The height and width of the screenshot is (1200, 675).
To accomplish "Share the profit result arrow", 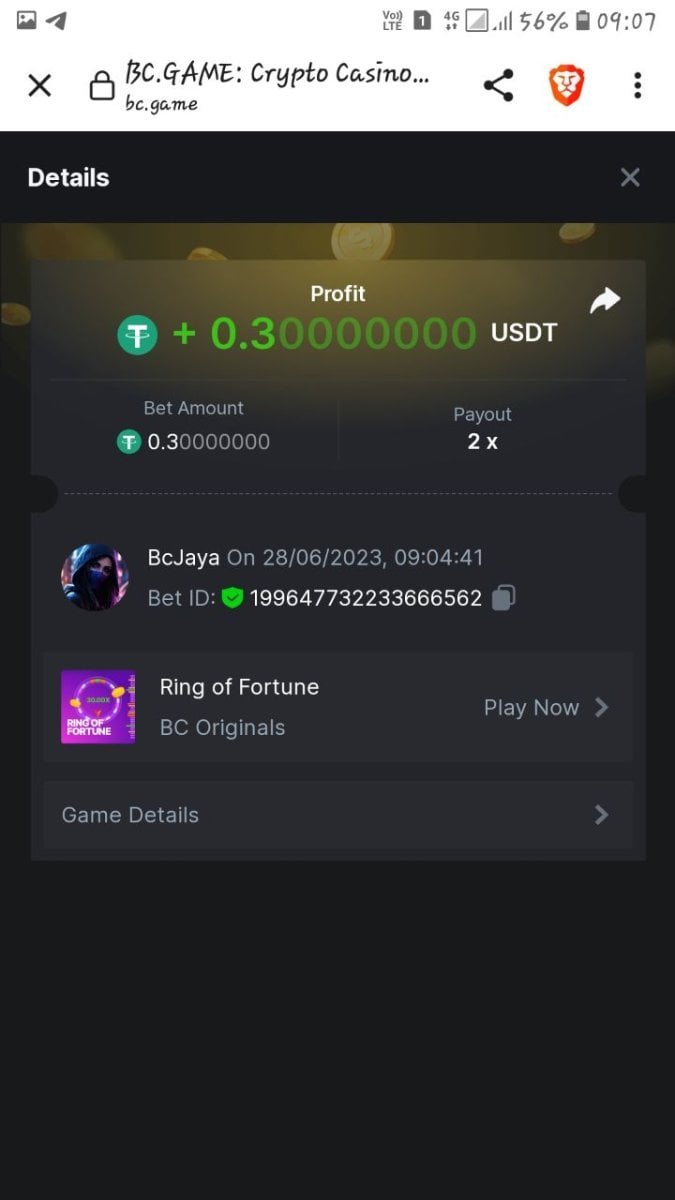I will click(x=605, y=300).
